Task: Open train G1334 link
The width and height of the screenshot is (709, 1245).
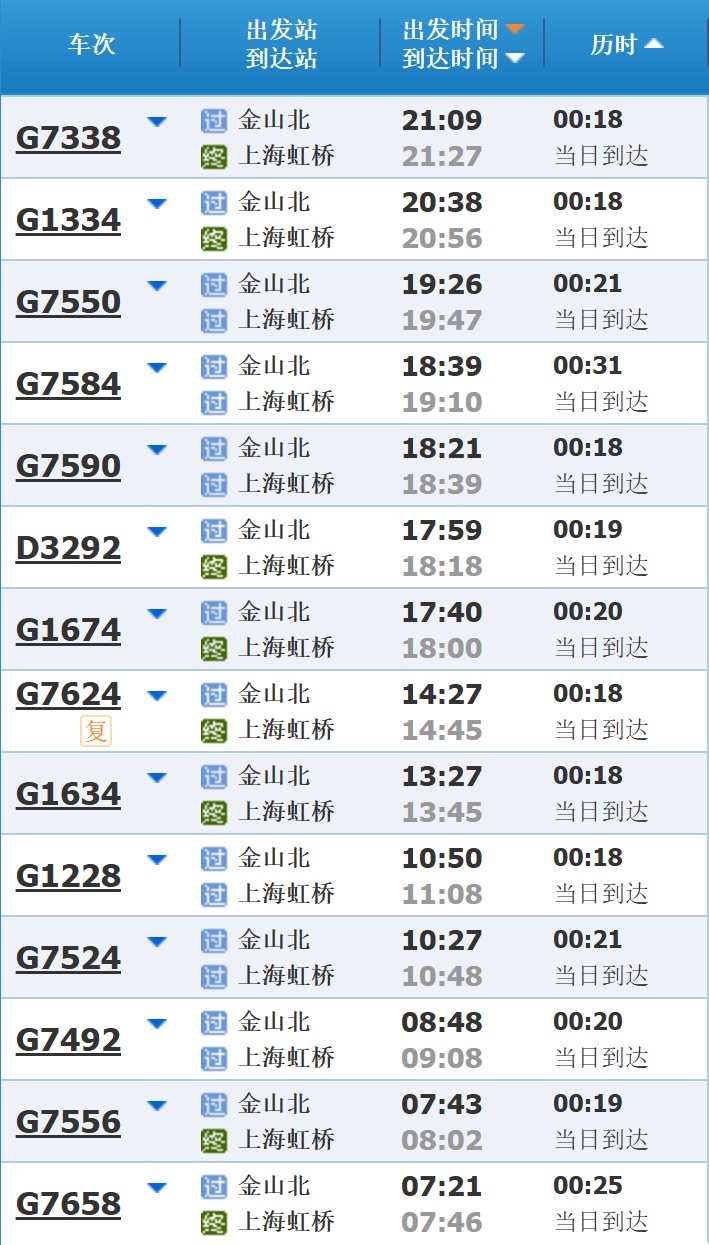Action: [x=68, y=219]
